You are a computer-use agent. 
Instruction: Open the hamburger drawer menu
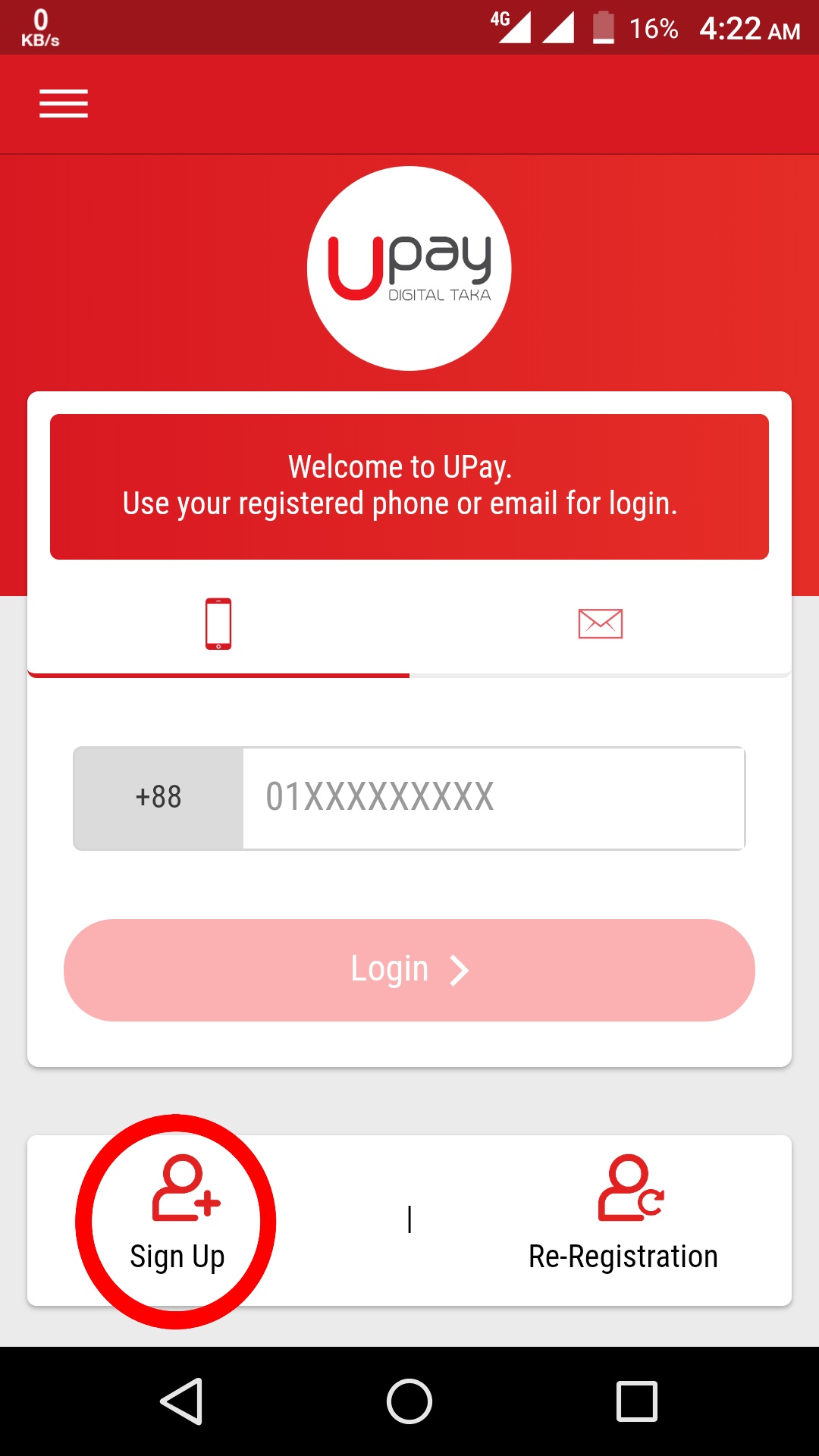(x=64, y=104)
